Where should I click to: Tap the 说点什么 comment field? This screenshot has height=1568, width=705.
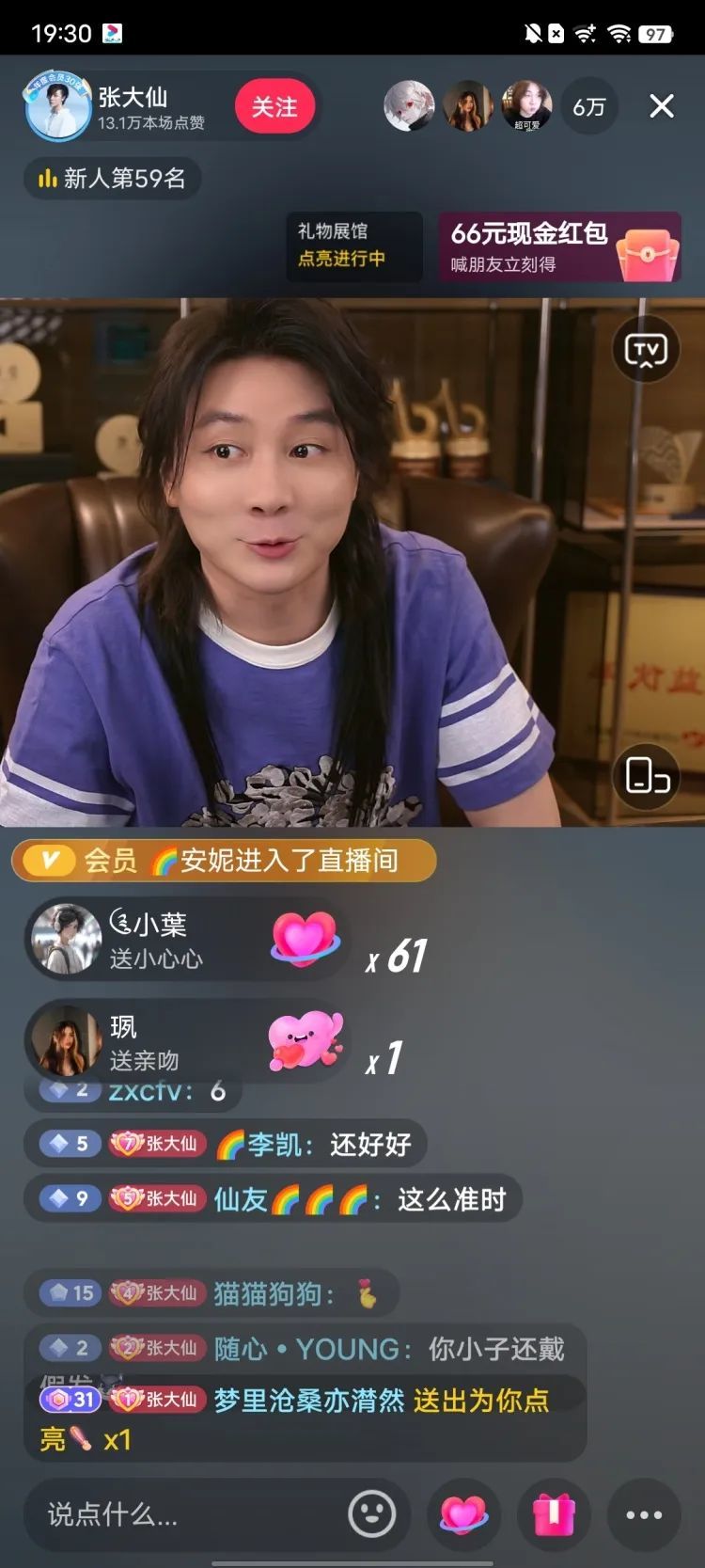pyautogui.click(x=188, y=1513)
